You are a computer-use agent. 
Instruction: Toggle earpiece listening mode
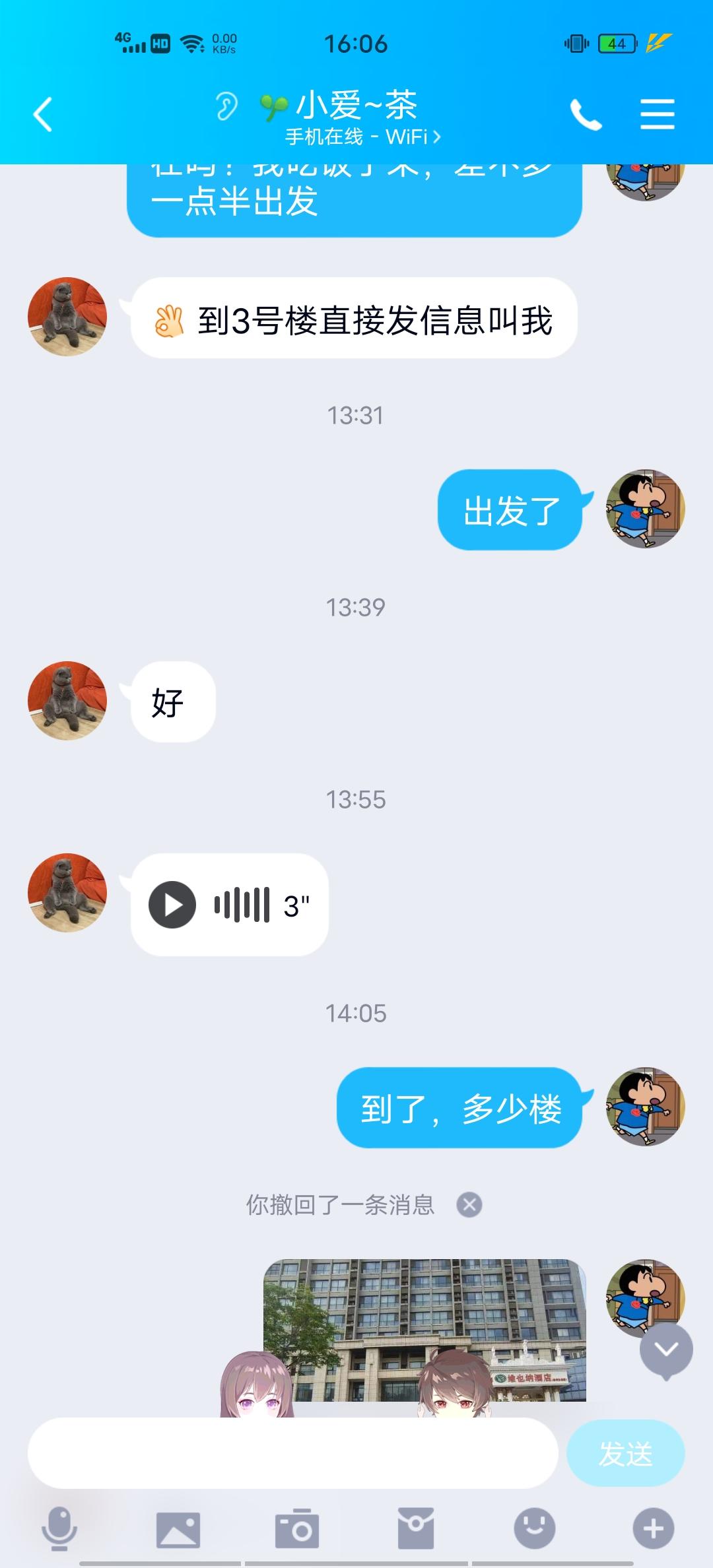226,106
